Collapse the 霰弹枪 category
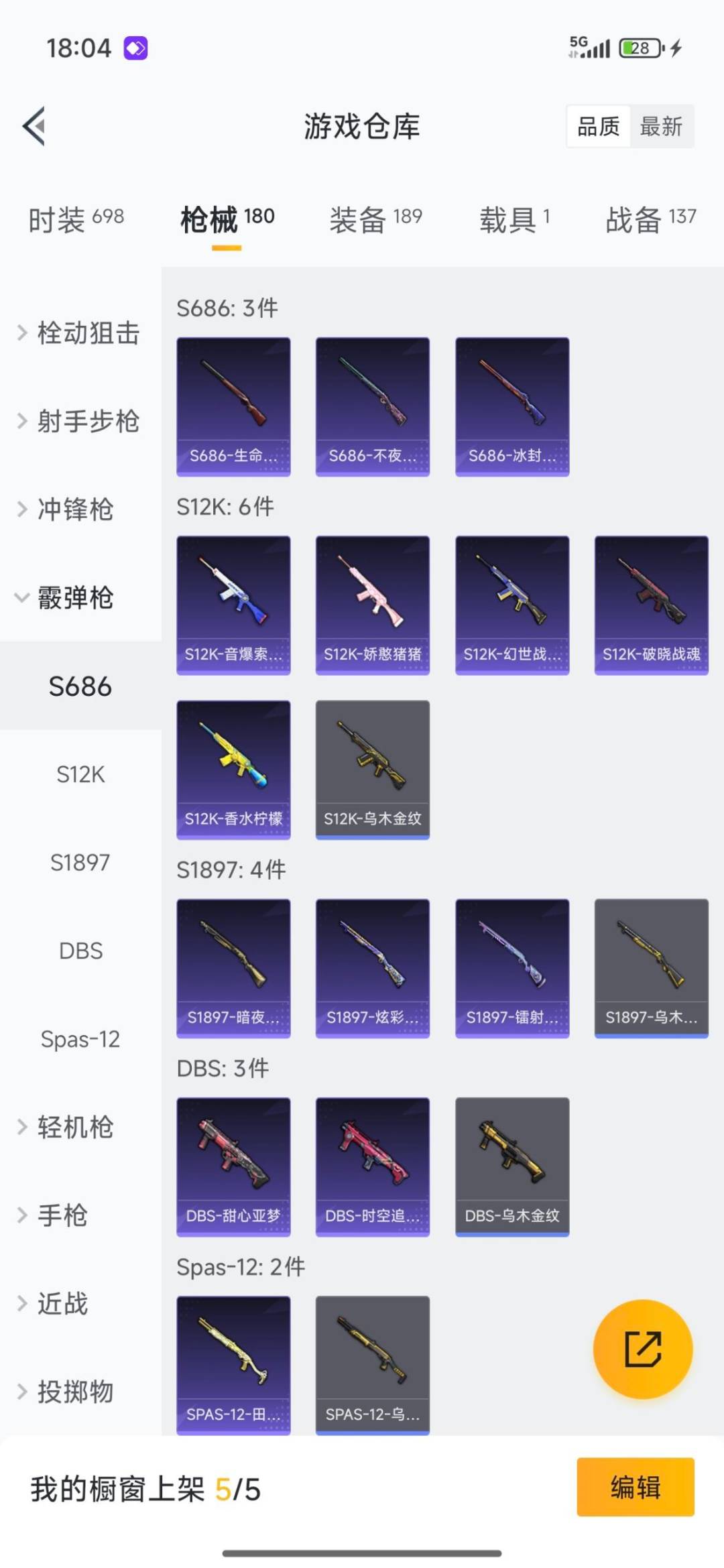This screenshot has height=1568, width=724. click(75, 599)
